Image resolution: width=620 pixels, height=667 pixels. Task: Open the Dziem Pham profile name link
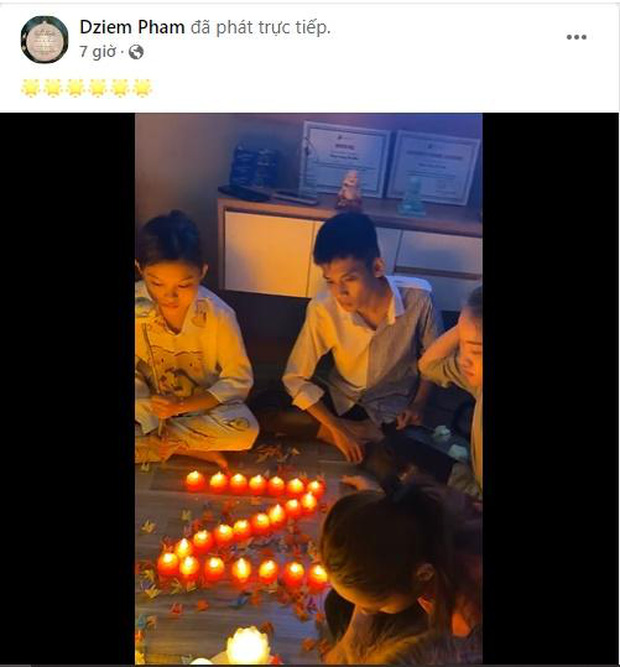point(132,27)
